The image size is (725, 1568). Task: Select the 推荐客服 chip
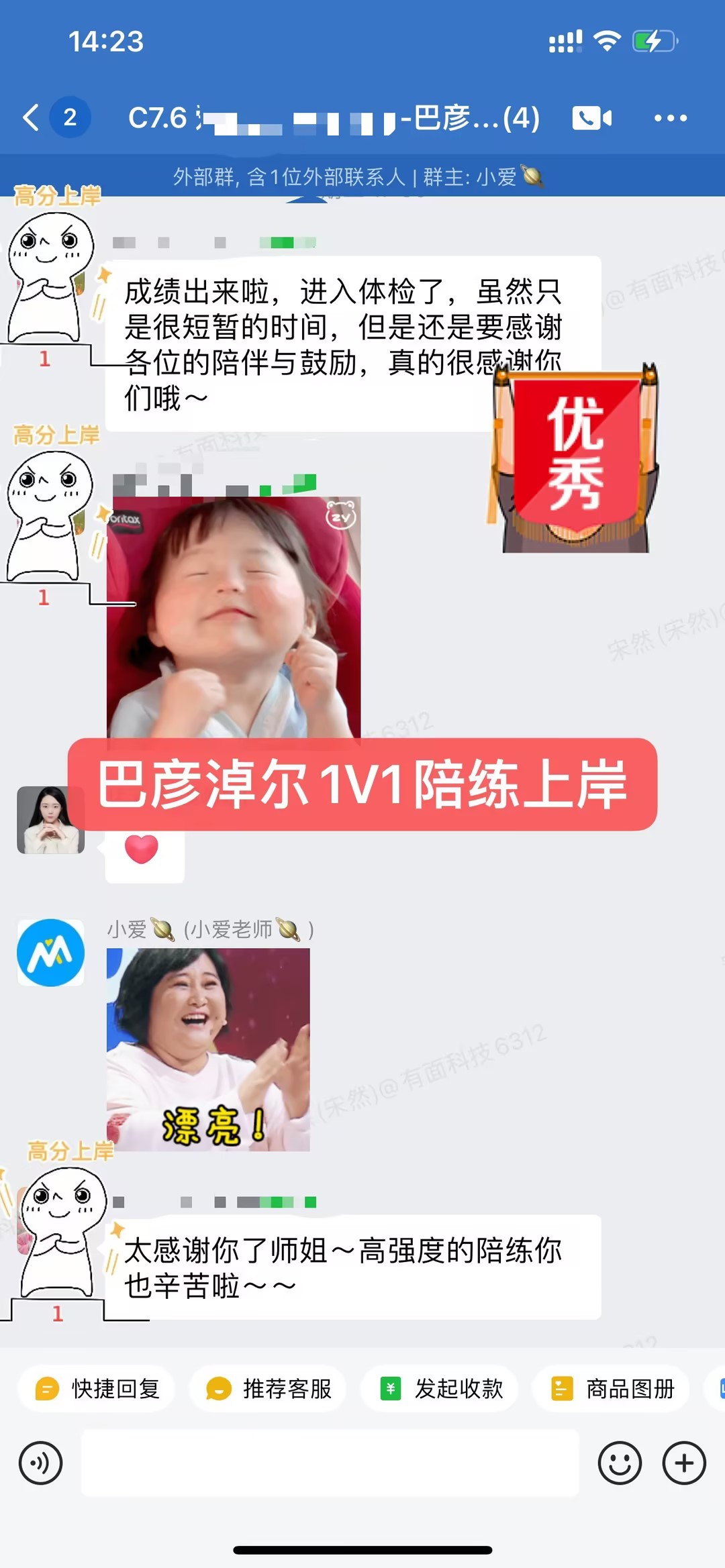coord(269,1388)
